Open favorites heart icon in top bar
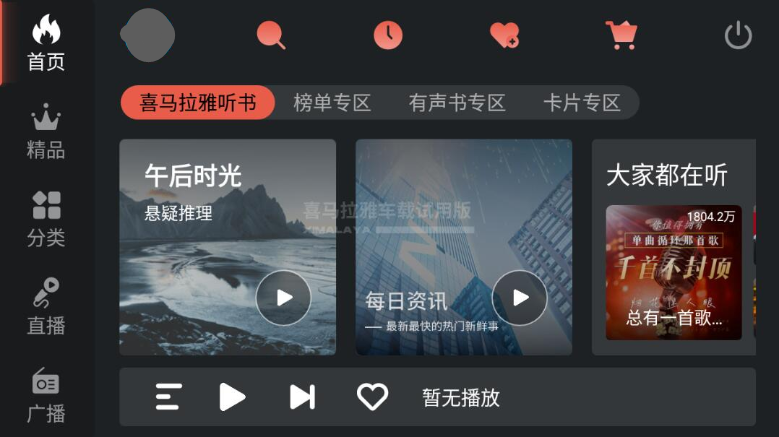This screenshot has width=779, height=437. click(x=504, y=35)
